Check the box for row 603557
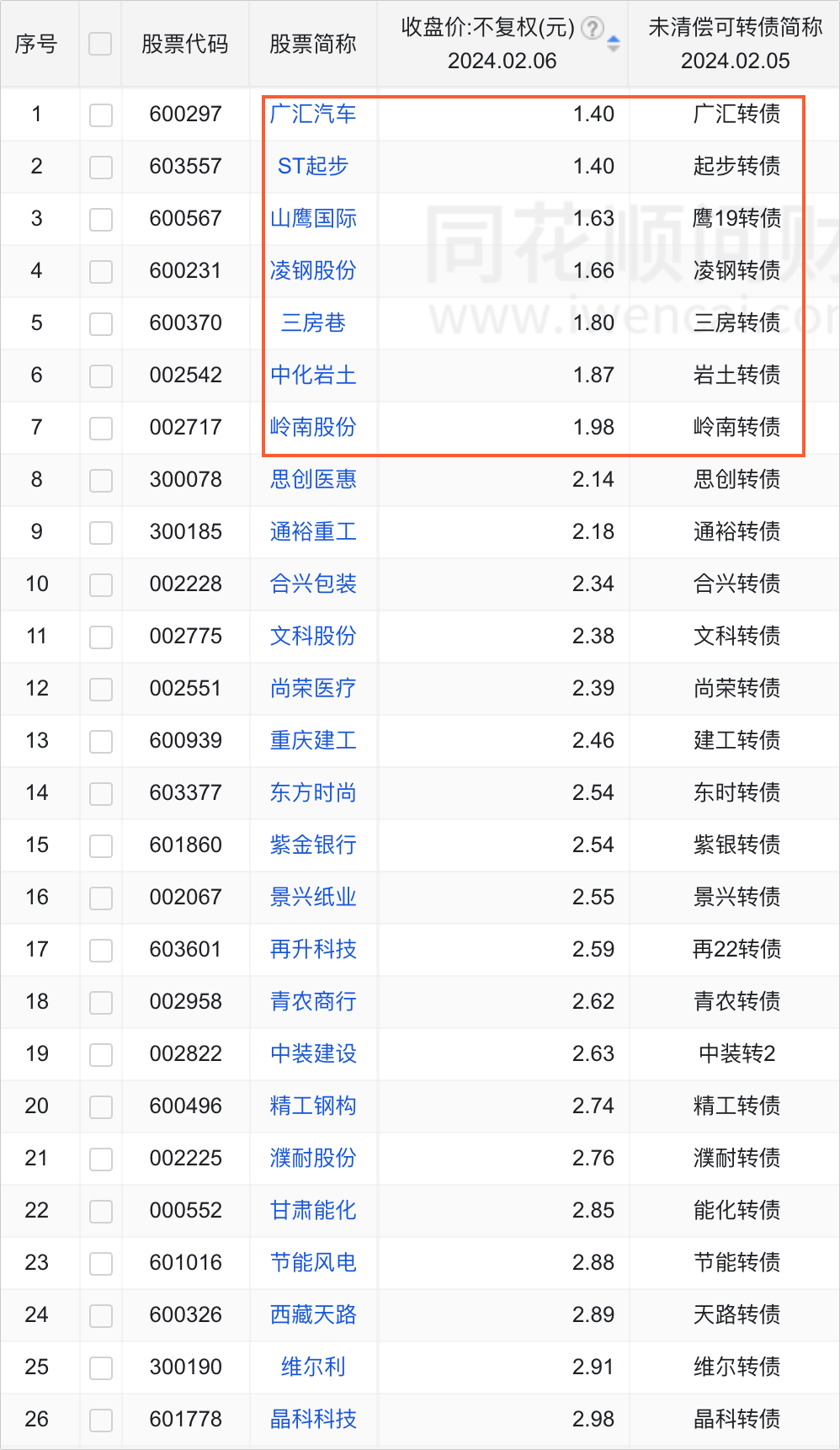Screen dimensions: 840x1450 101,167
